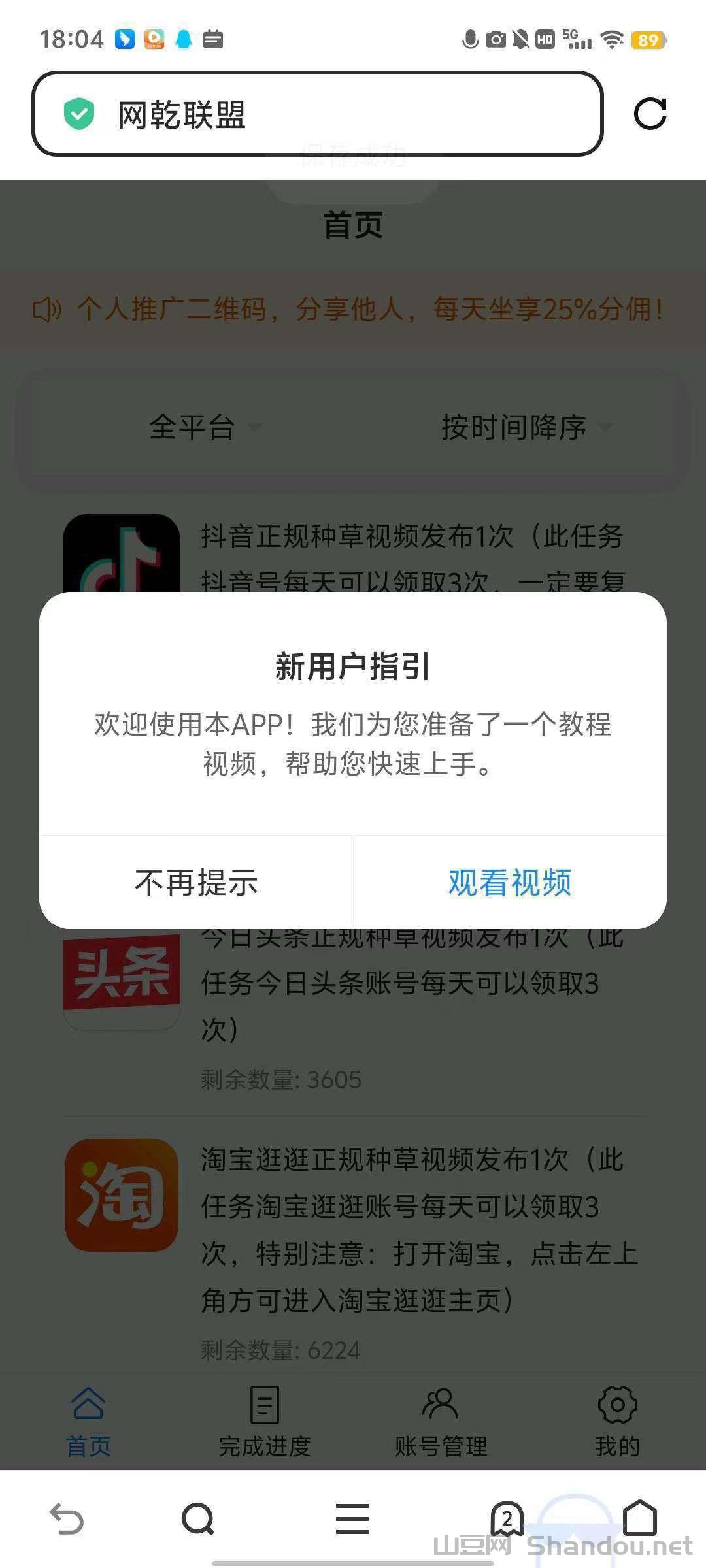Go back using the browser back arrow
Viewport: 706px width, 1568px height.
coord(67,1519)
